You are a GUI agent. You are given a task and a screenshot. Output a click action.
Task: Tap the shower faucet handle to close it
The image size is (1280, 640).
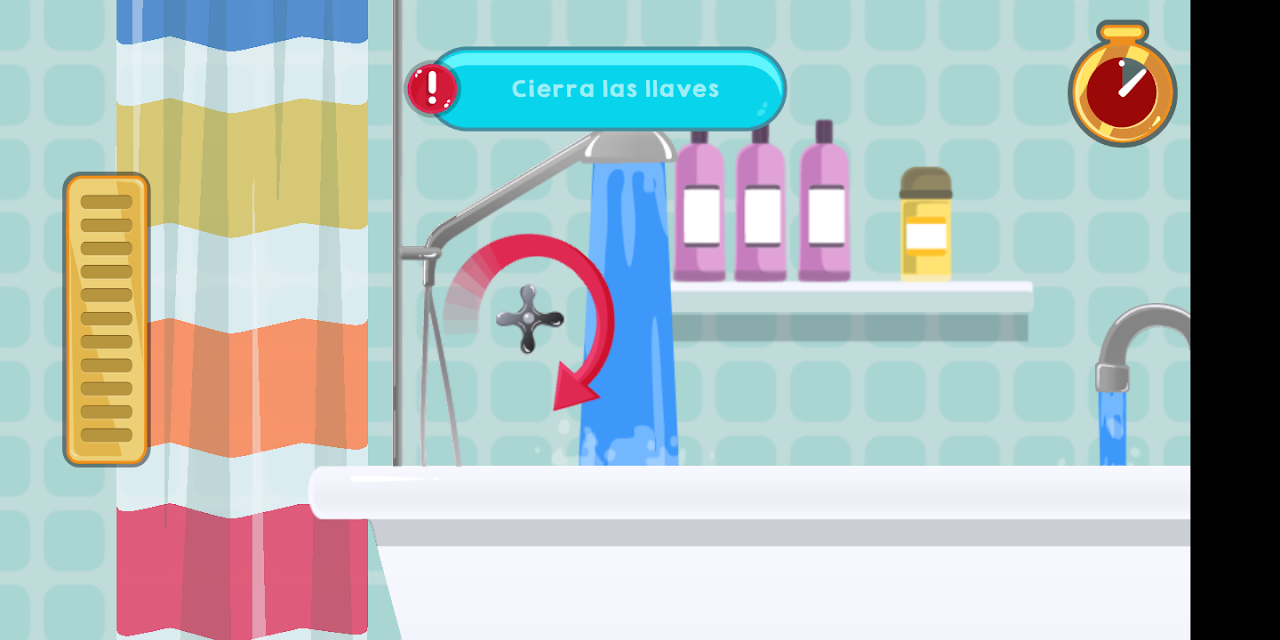(x=529, y=318)
